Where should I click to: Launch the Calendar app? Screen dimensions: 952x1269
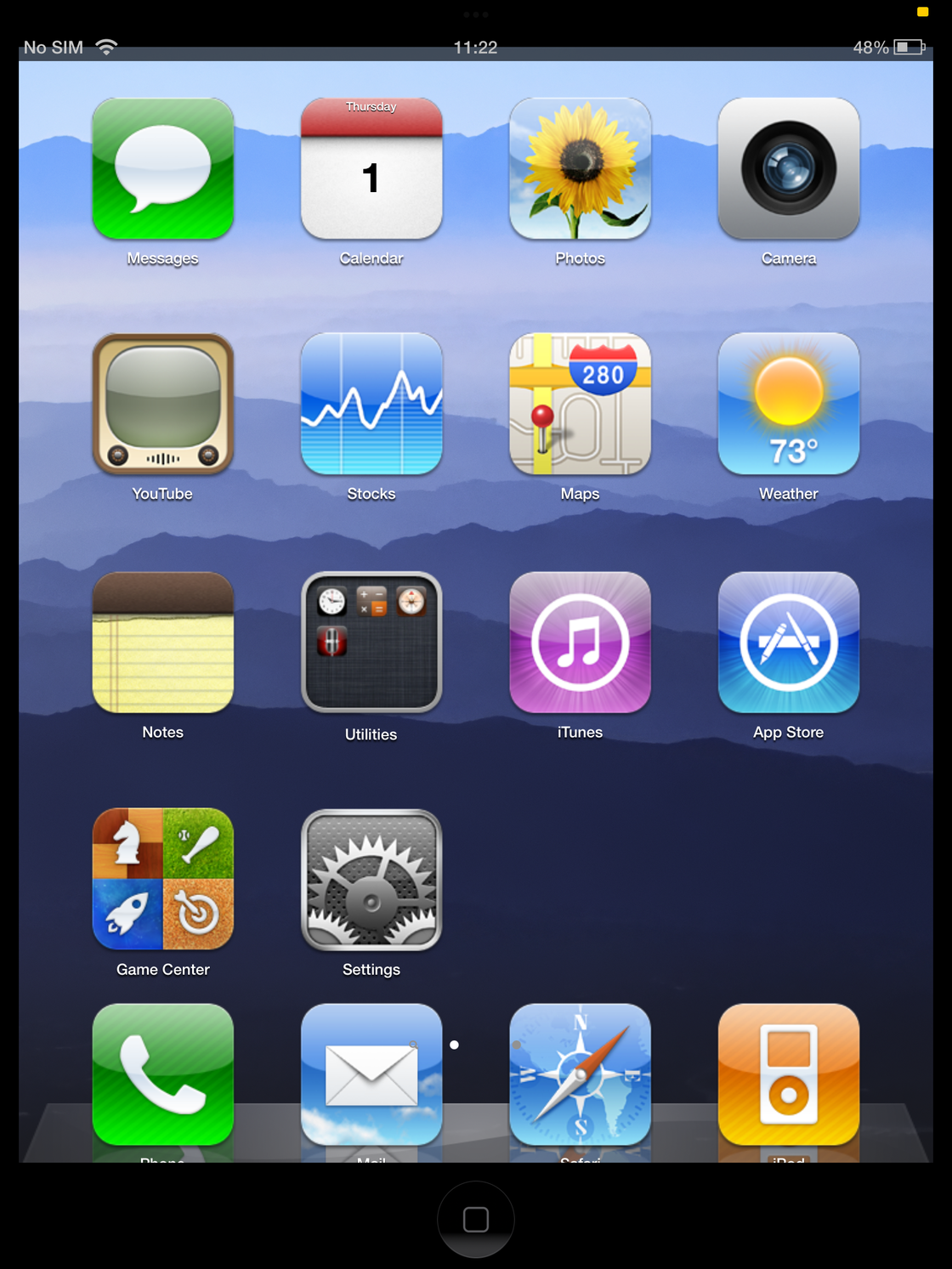click(371, 168)
